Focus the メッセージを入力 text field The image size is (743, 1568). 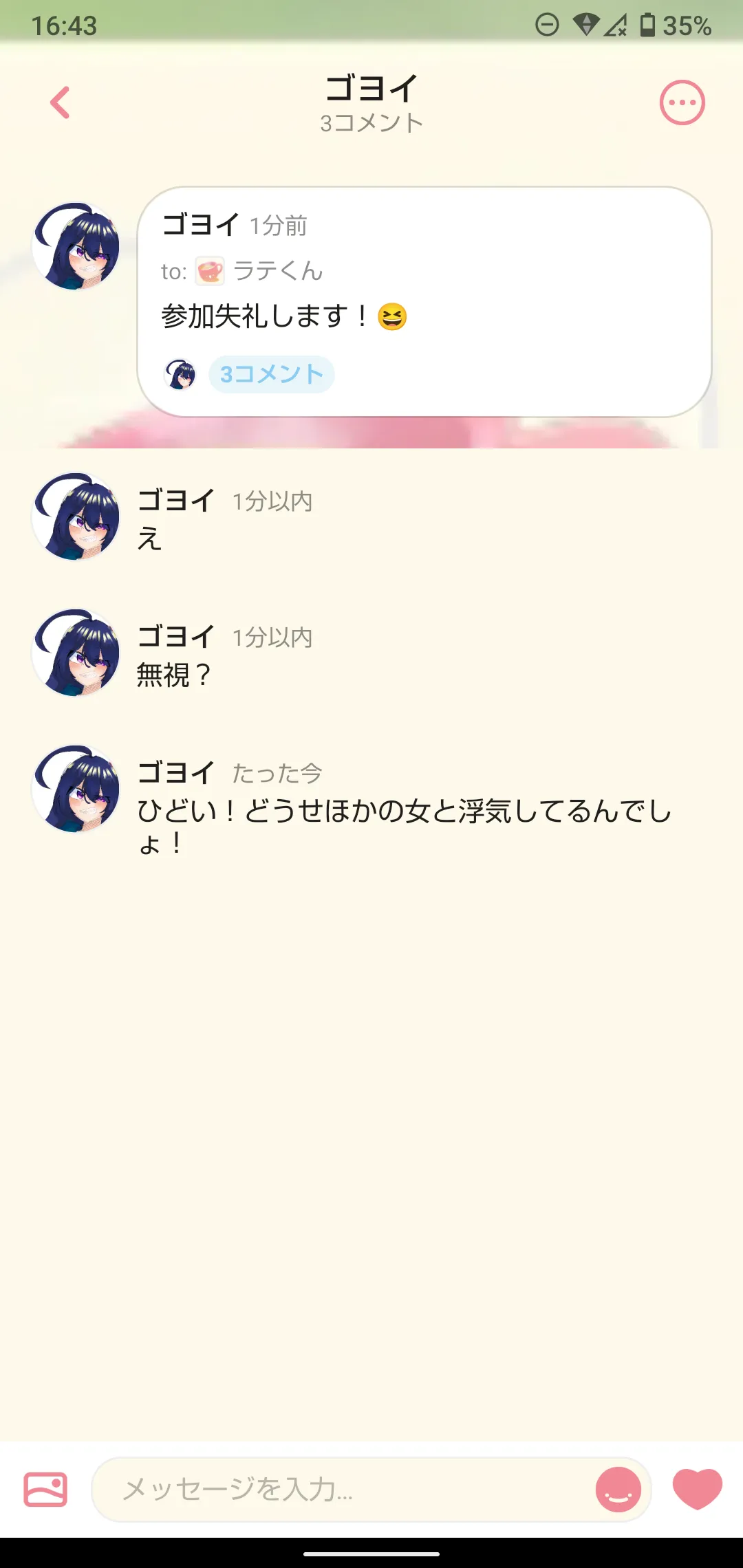(x=344, y=1490)
